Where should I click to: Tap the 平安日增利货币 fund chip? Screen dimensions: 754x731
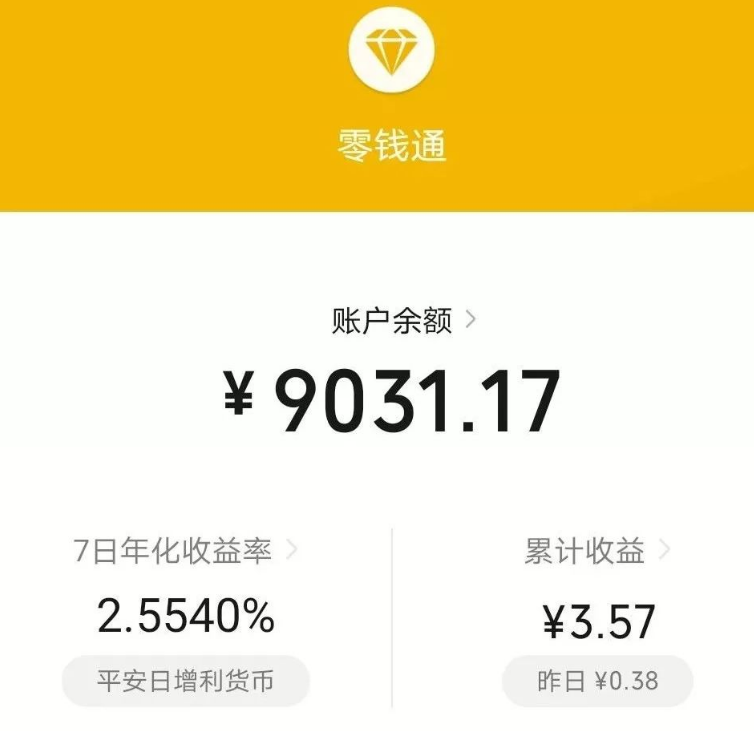(186, 682)
